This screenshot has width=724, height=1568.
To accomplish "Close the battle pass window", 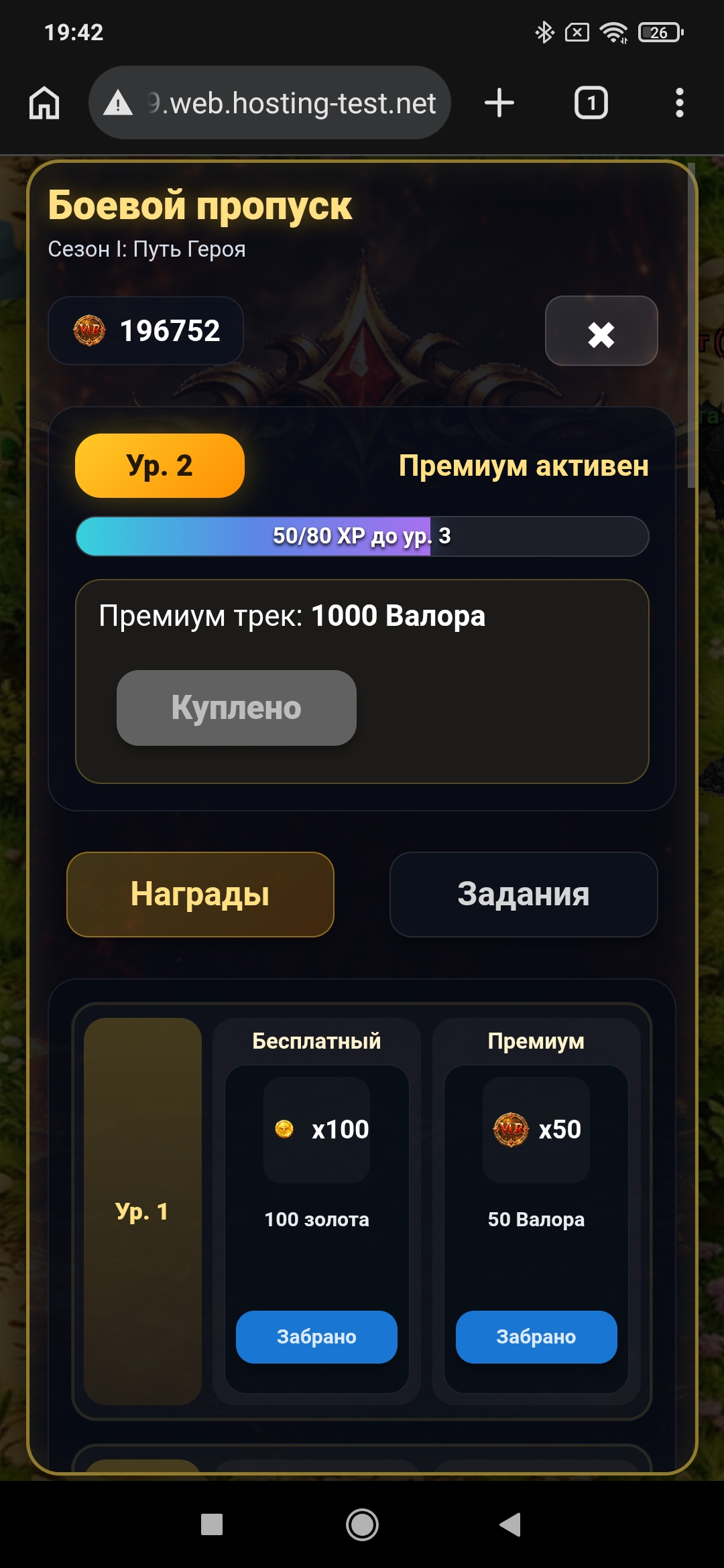I will point(601,331).
